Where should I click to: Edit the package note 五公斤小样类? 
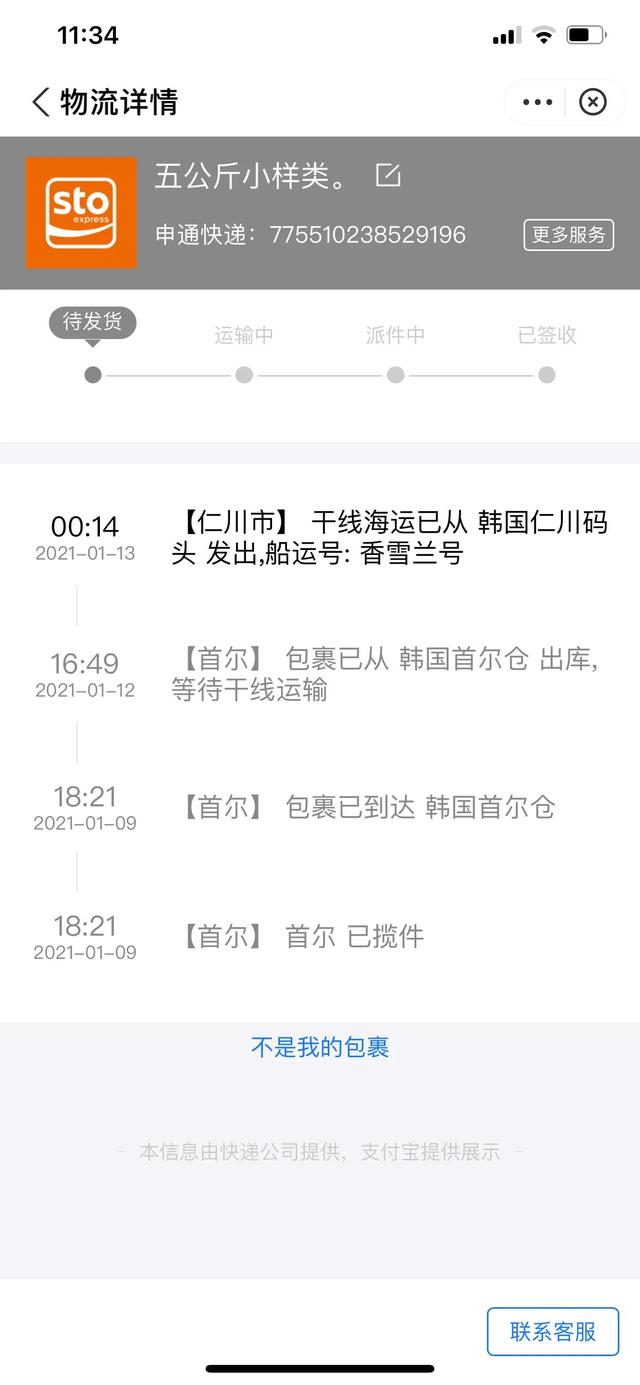388,176
